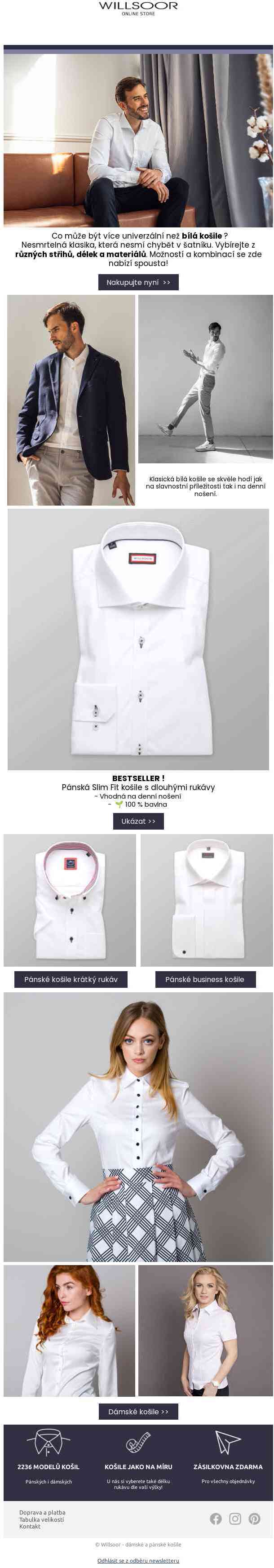Open the Tabulka velikostí link
274x1568 pixels.
[41, 1519]
